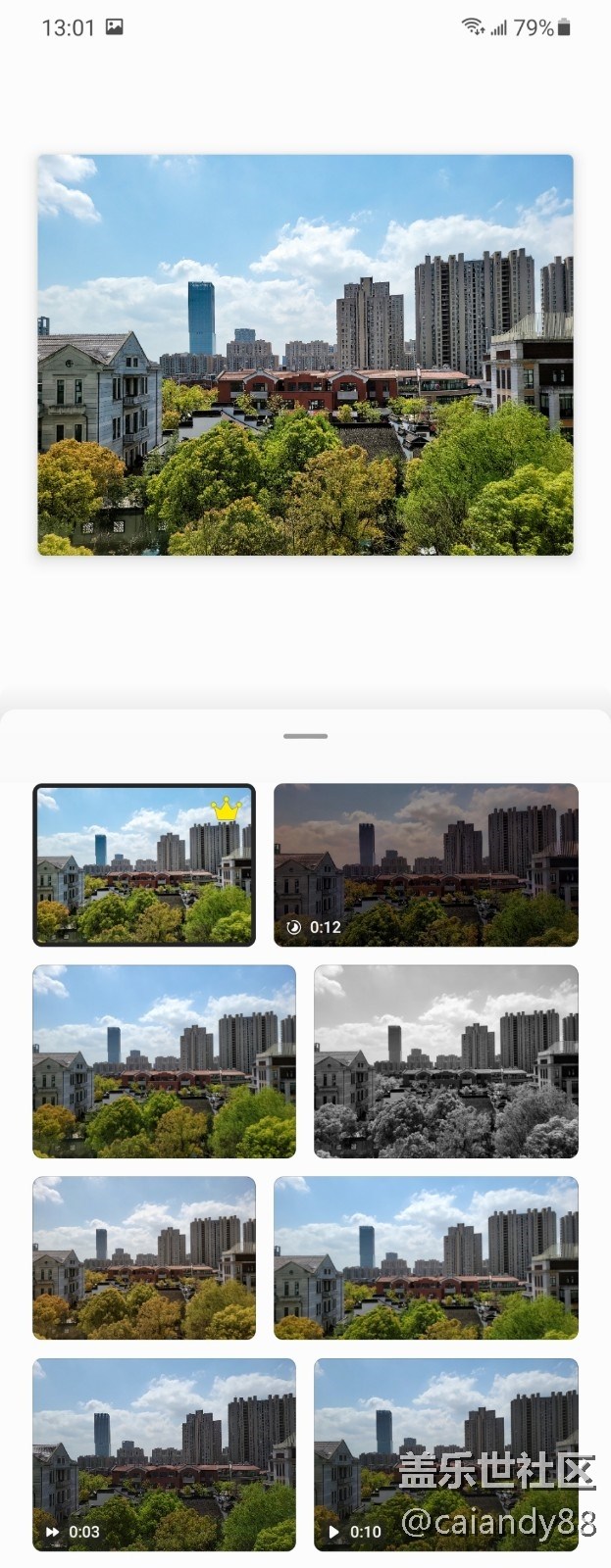Select the best shot with crown icon

(x=144, y=864)
